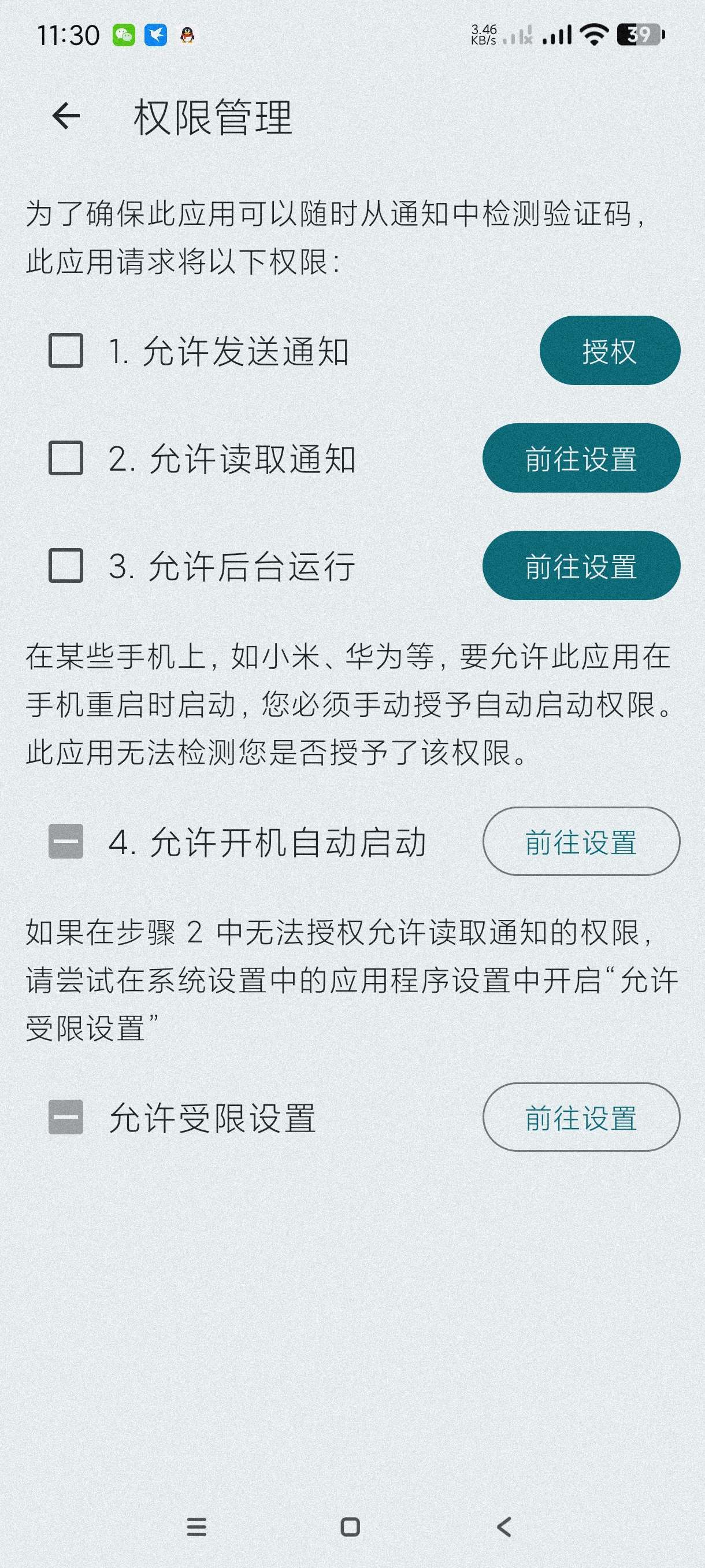Open recent apps from navigation bar
Viewport: 705px width, 1568px height.
tap(196, 1526)
